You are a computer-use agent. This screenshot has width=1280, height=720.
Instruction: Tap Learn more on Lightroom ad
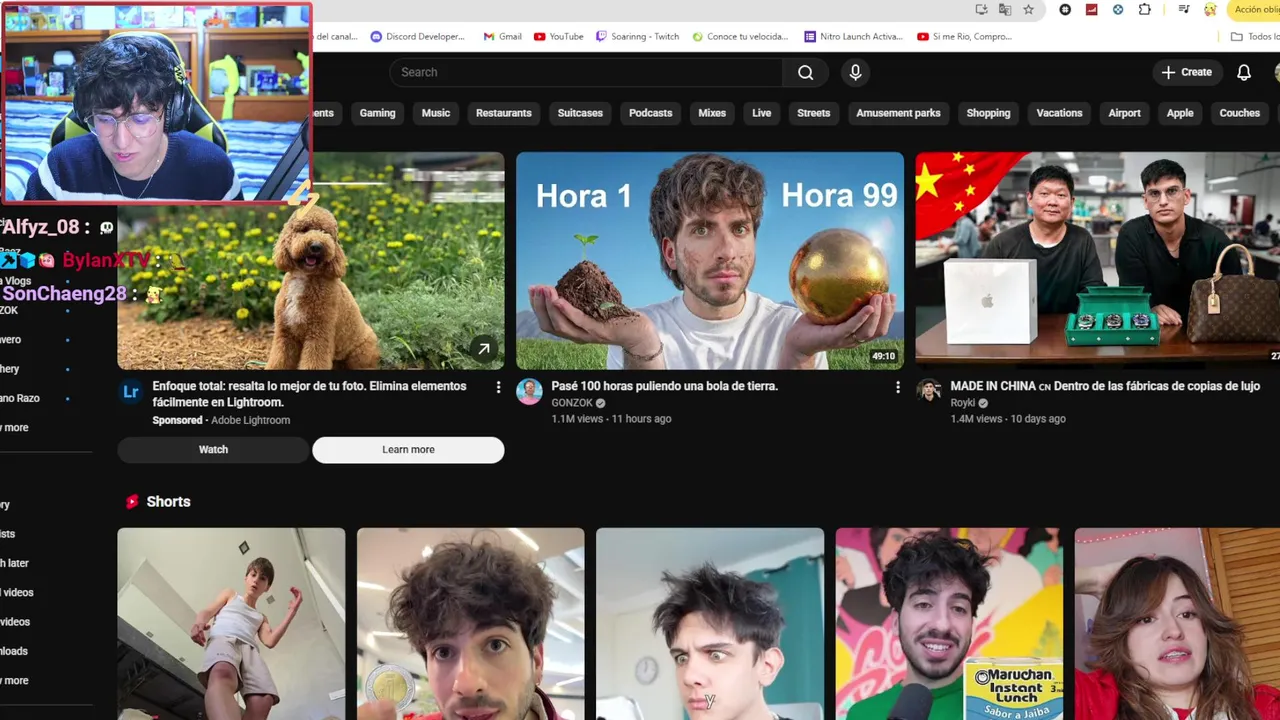pos(408,450)
